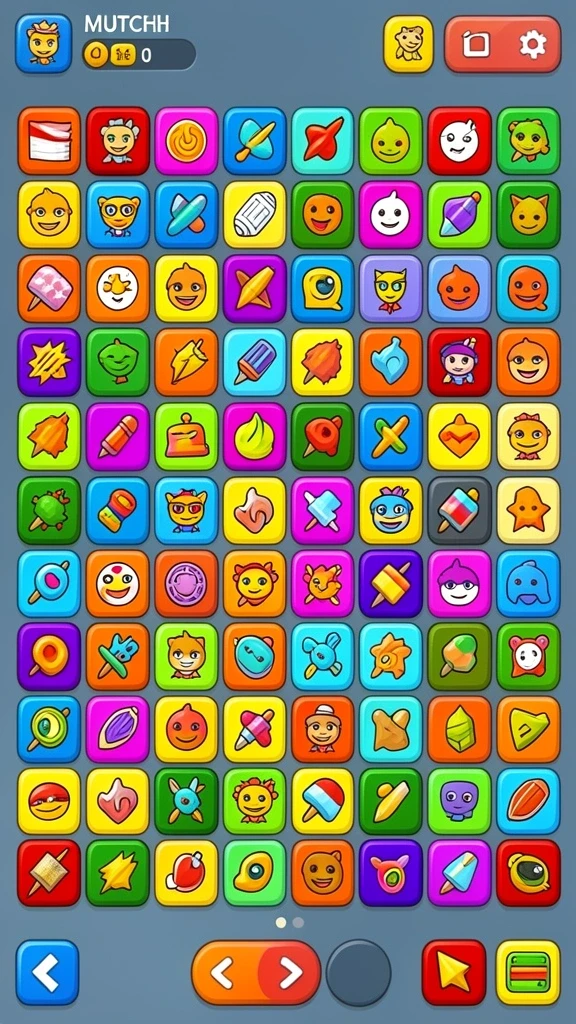
Task: Pick the green triangle on orange tile
Action: pyautogui.click(x=528, y=729)
